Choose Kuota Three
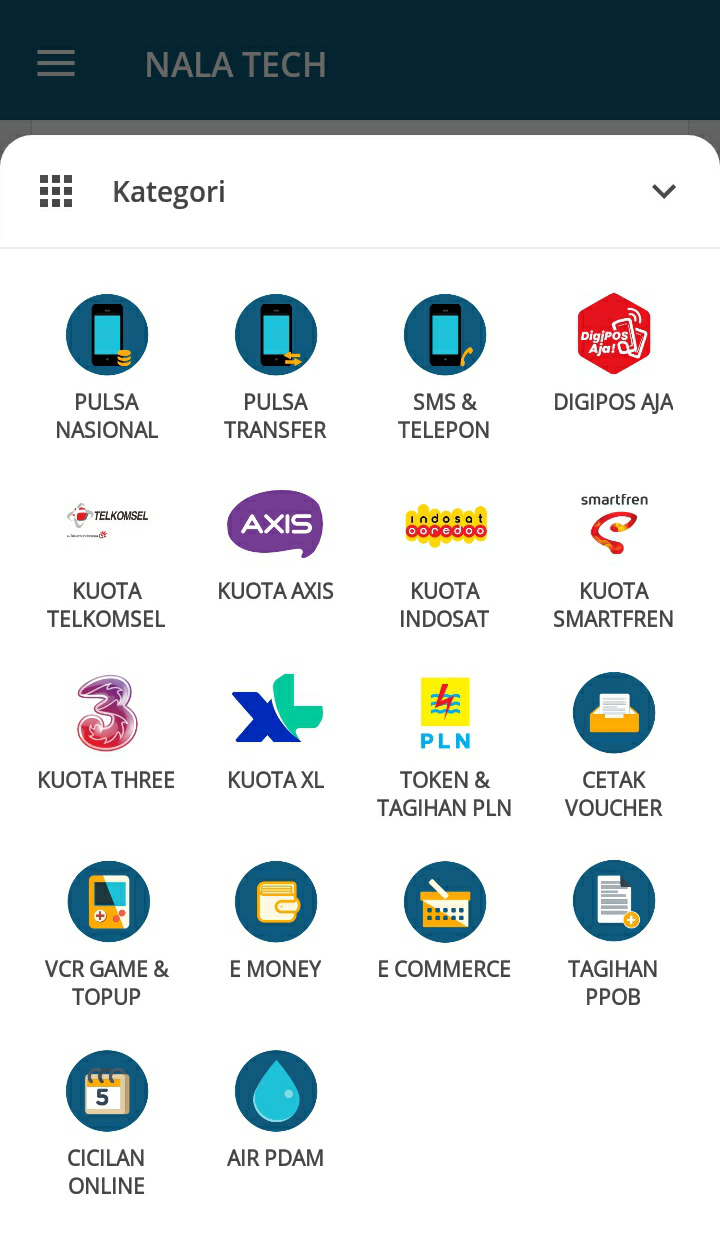 pyautogui.click(x=107, y=732)
